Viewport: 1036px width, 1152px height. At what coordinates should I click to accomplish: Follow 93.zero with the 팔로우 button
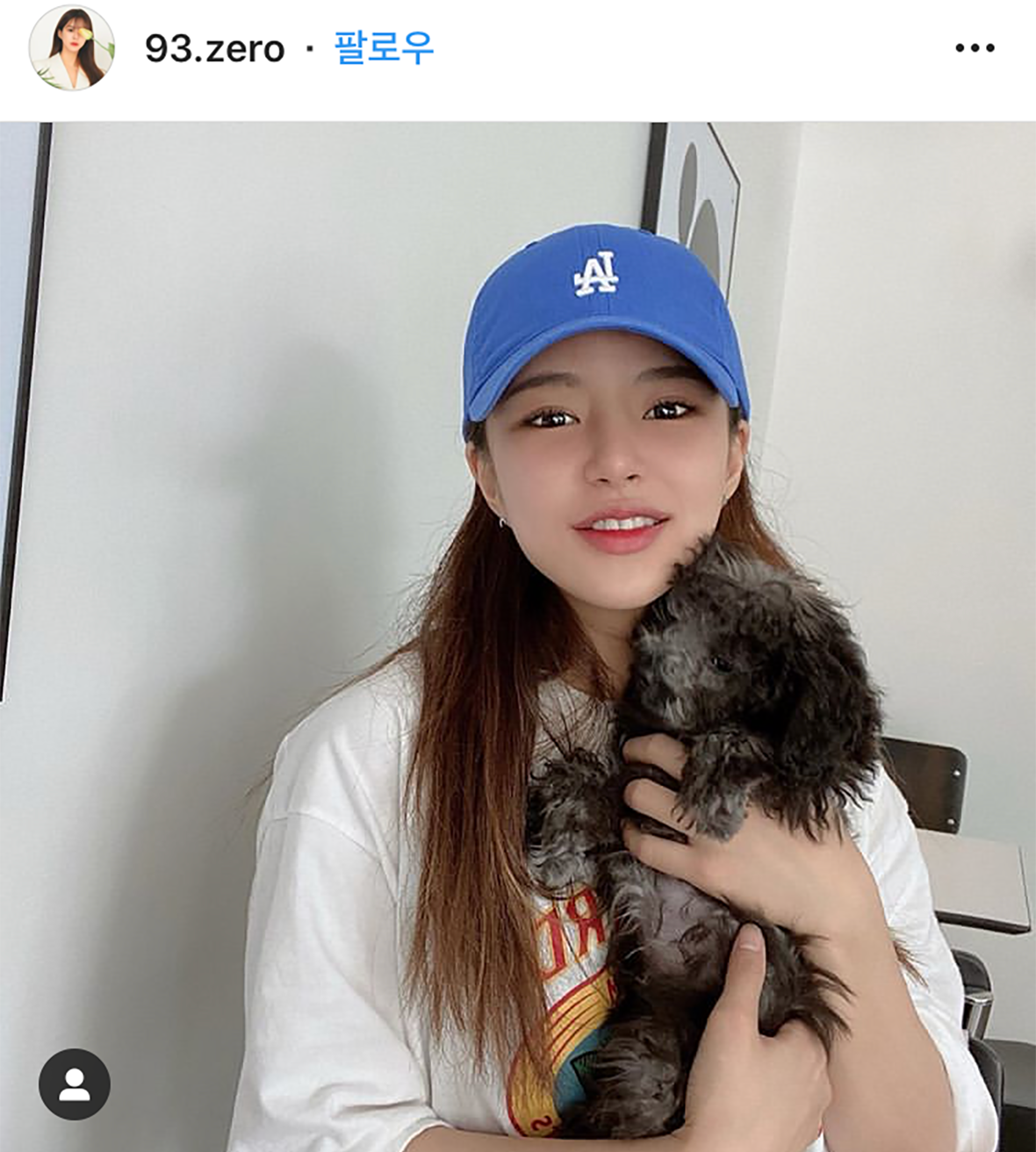[384, 47]
